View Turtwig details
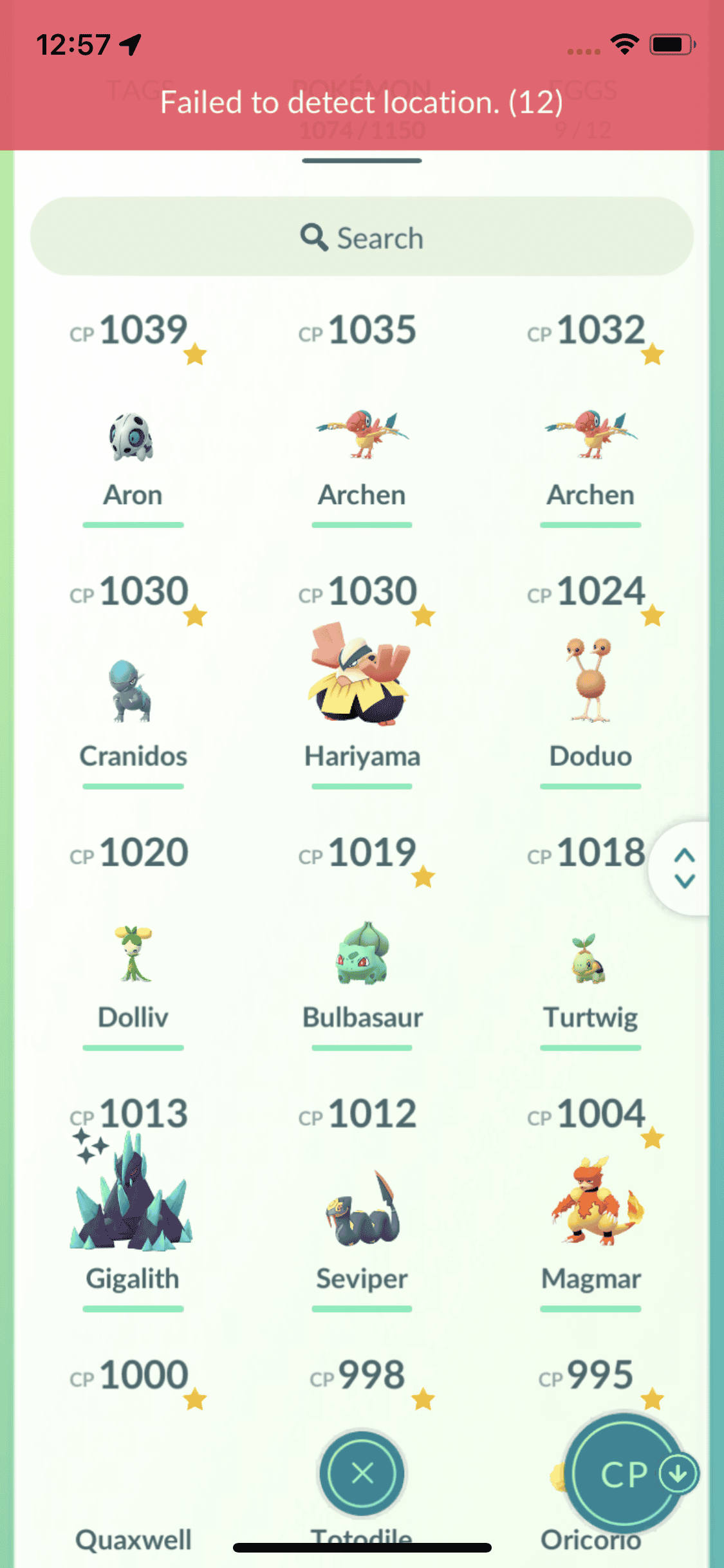The height and width of the screenshot is (1568, 724). click(x=590, y=959)
